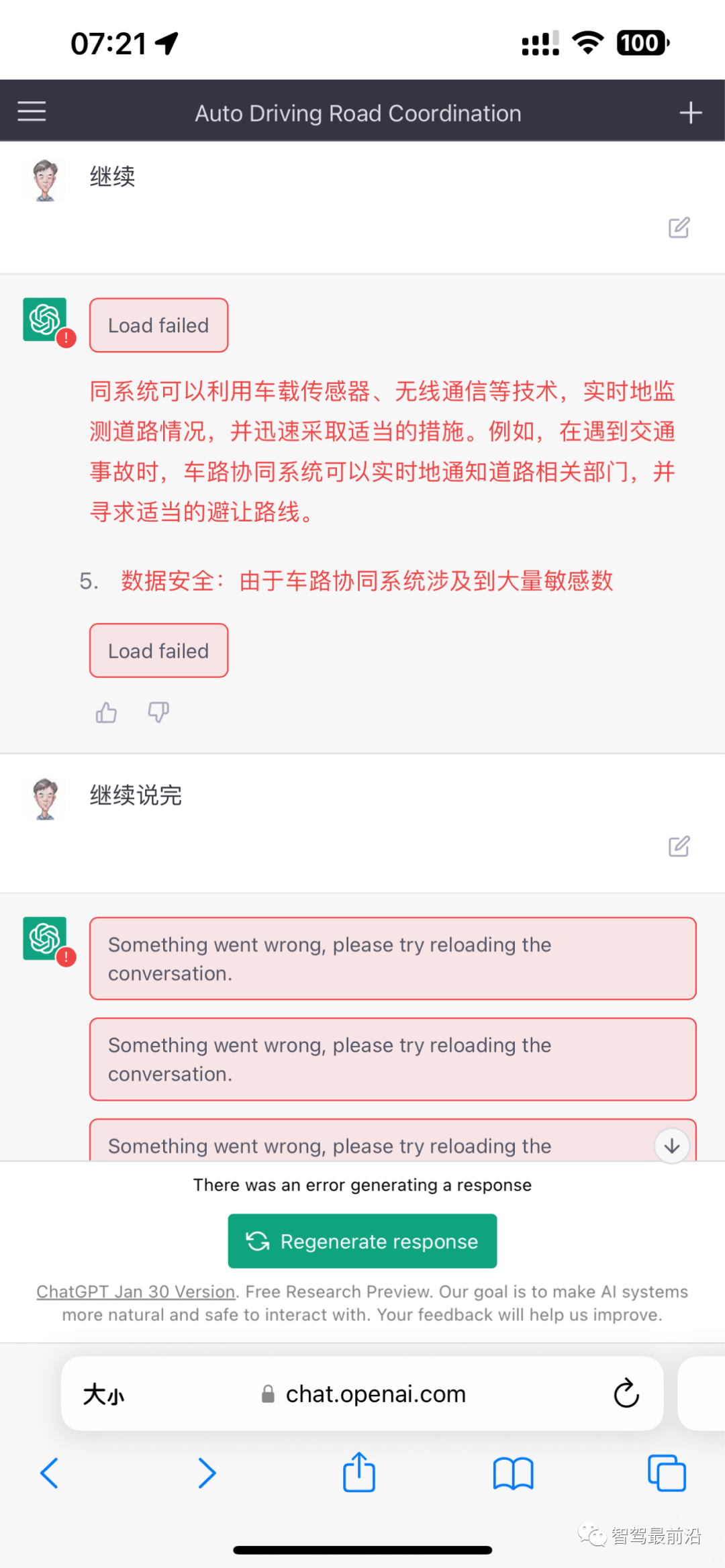Give thumbs down to the response
The height and width of the screenshot is (1568, 725).
tap(157, 713)
